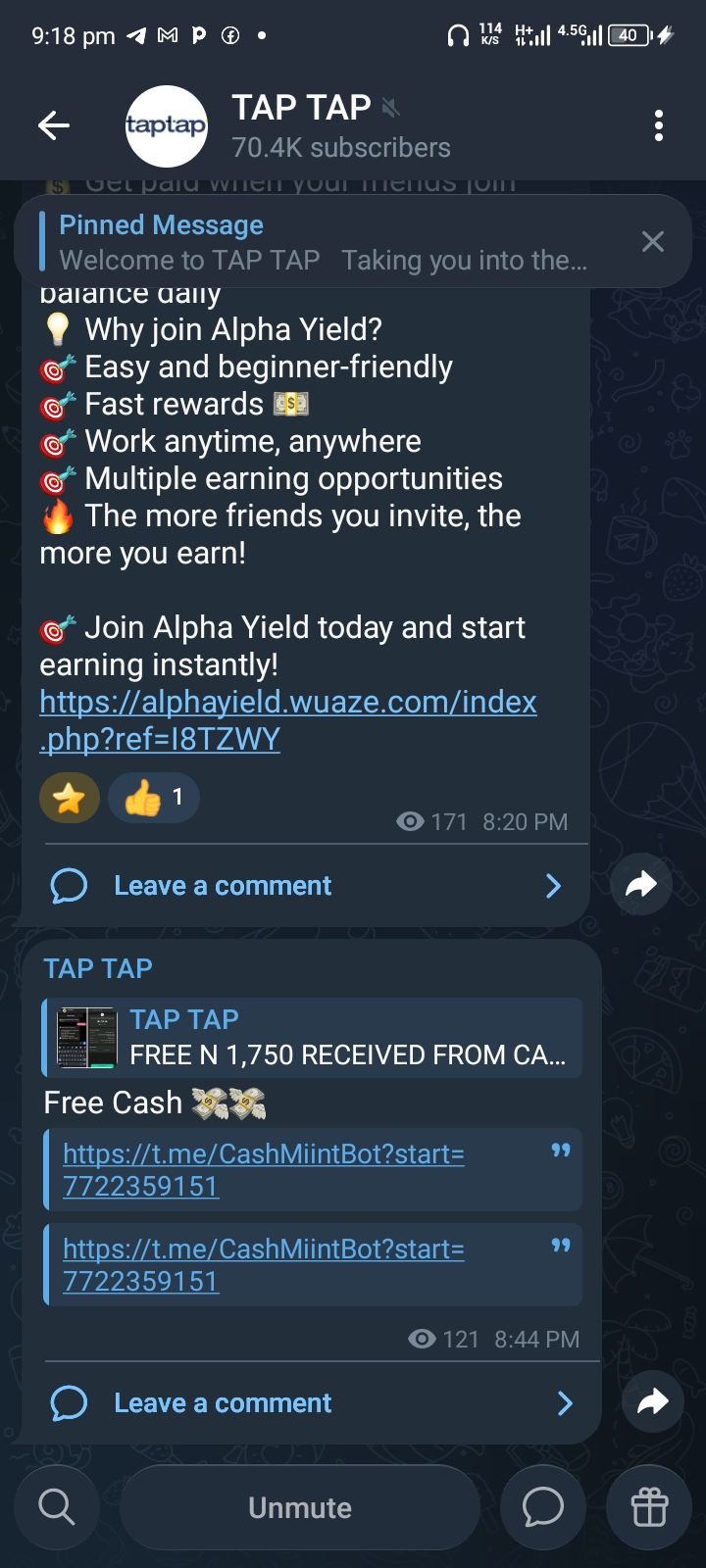Open the three-dot overflow menu
706x1568 pixels.
coord(658,125)
